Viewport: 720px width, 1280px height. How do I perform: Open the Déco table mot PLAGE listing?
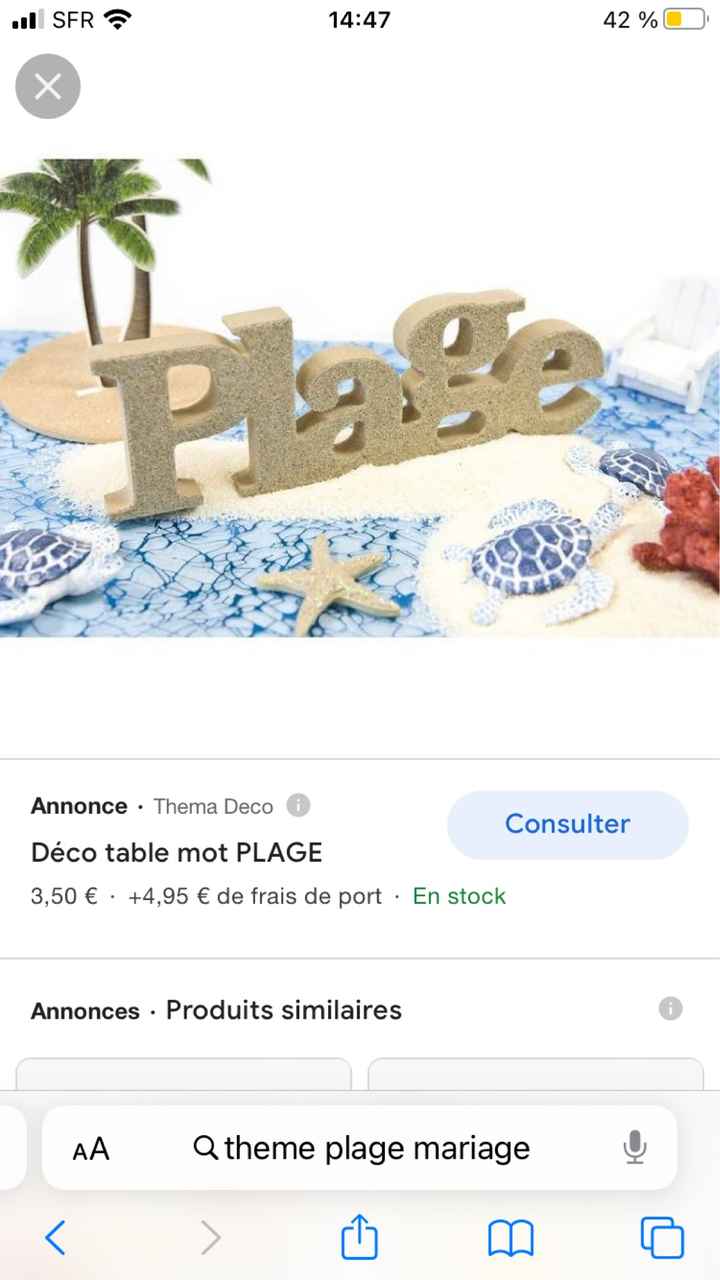pyautogui.click(x=176, y=852)
